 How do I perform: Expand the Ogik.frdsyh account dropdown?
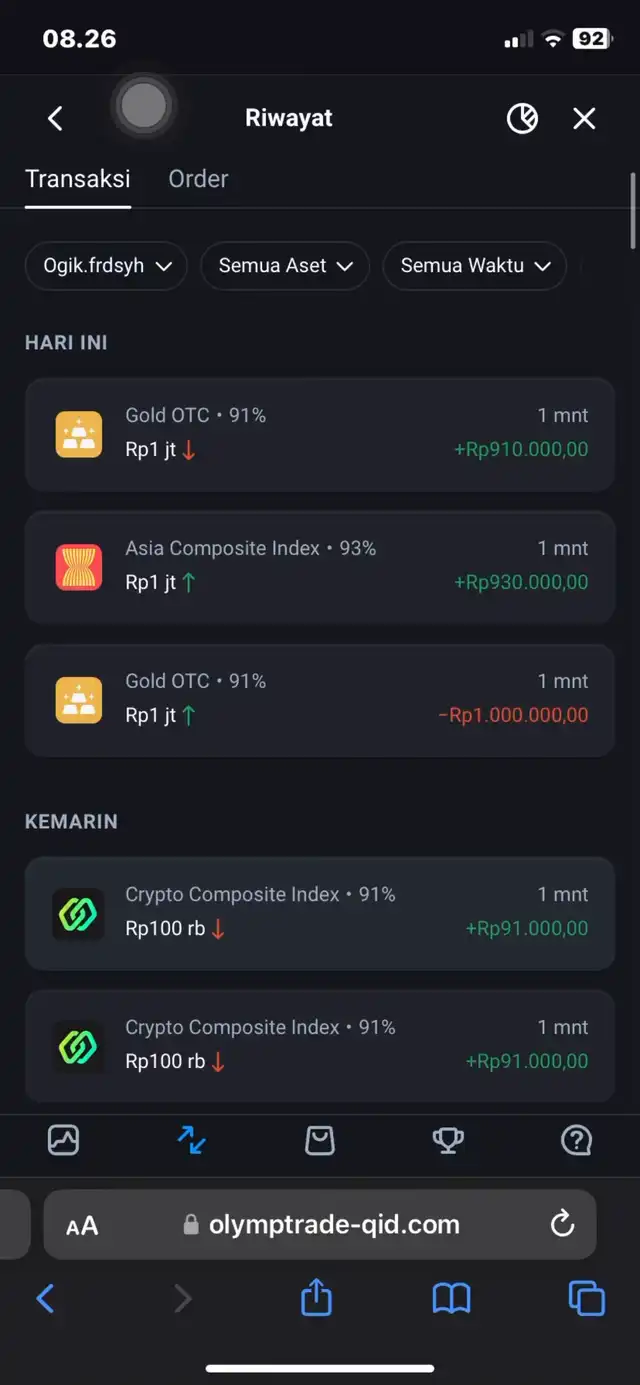click(x=106, y=266)
